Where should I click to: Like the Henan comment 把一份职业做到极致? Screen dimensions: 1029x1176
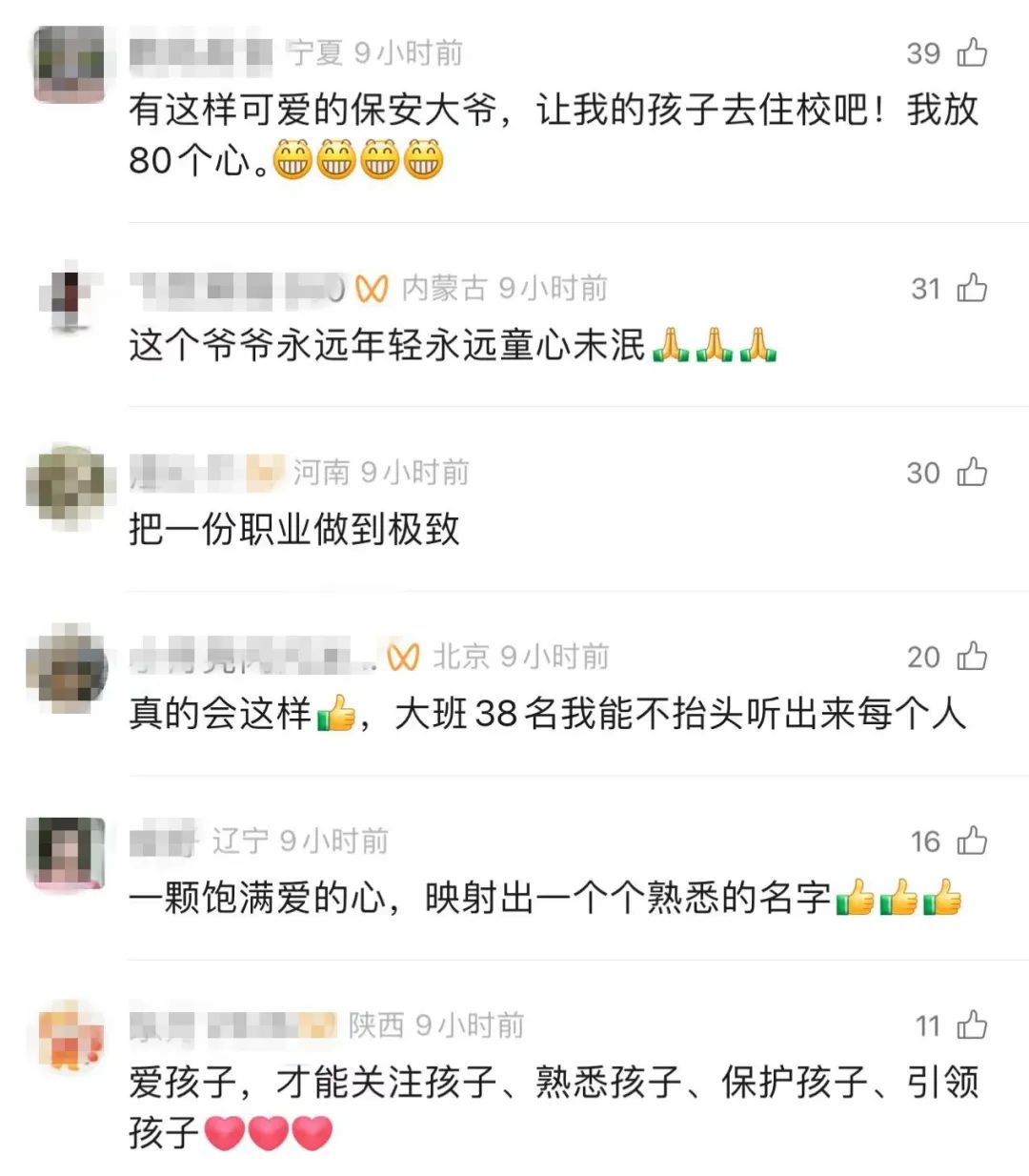point(972,472)
